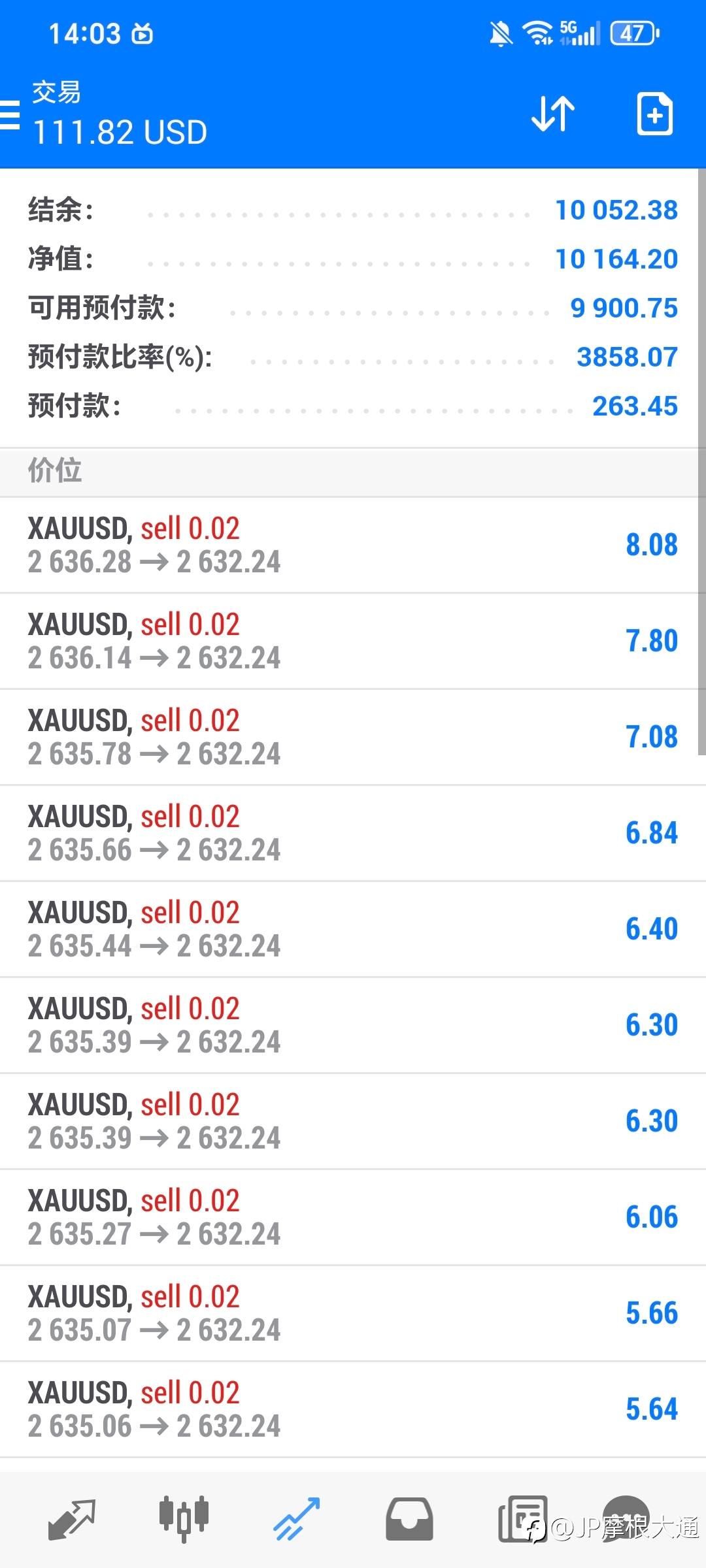Open position with 7.08 profit
The width and height of the screenshot is (706, 1568).
coord(353,737)
